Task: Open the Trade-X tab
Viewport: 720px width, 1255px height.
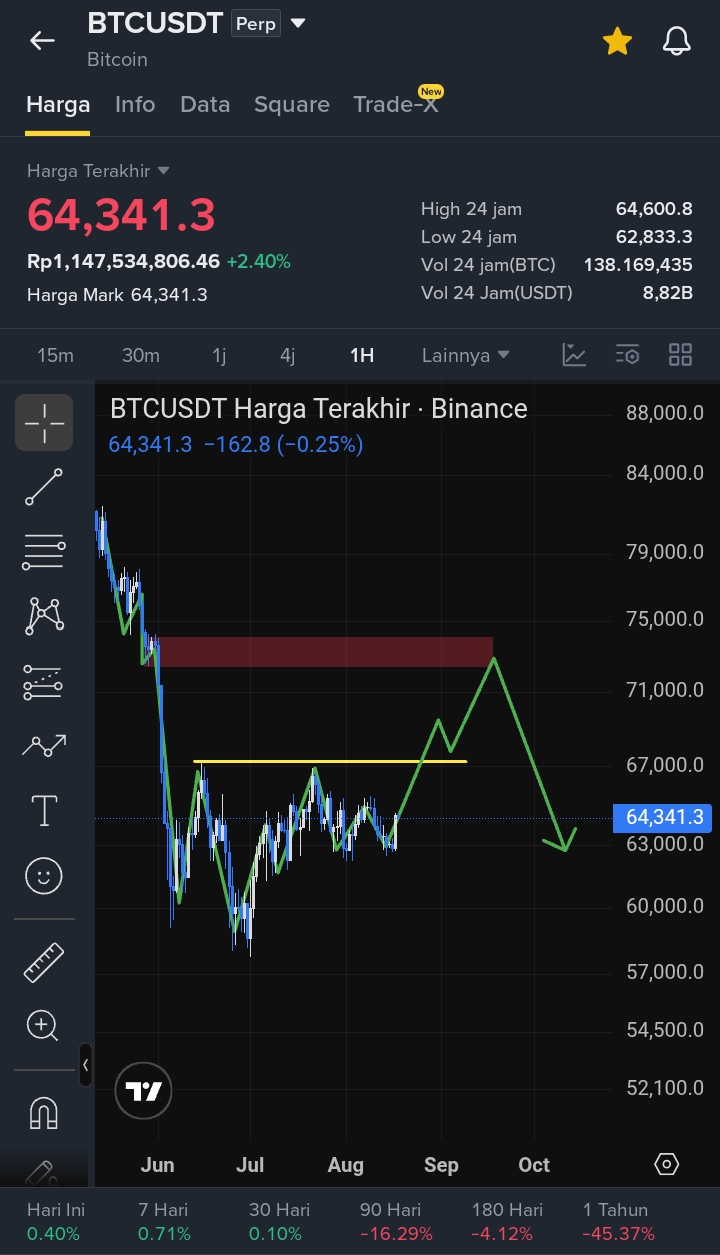Action: click(396, 104)
